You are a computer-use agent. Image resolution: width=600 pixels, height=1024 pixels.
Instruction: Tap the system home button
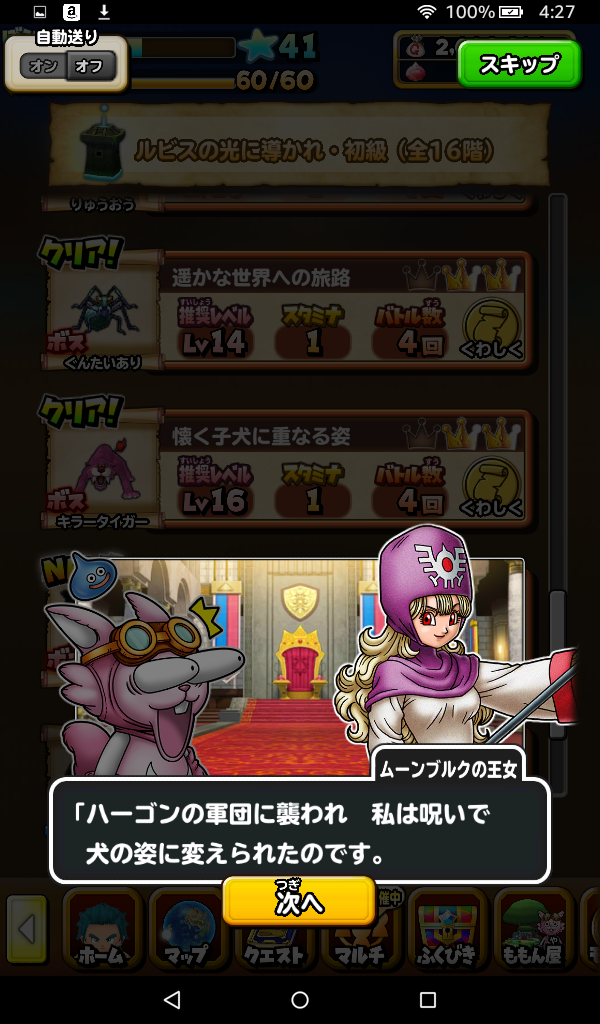click(x=300, y=999)
